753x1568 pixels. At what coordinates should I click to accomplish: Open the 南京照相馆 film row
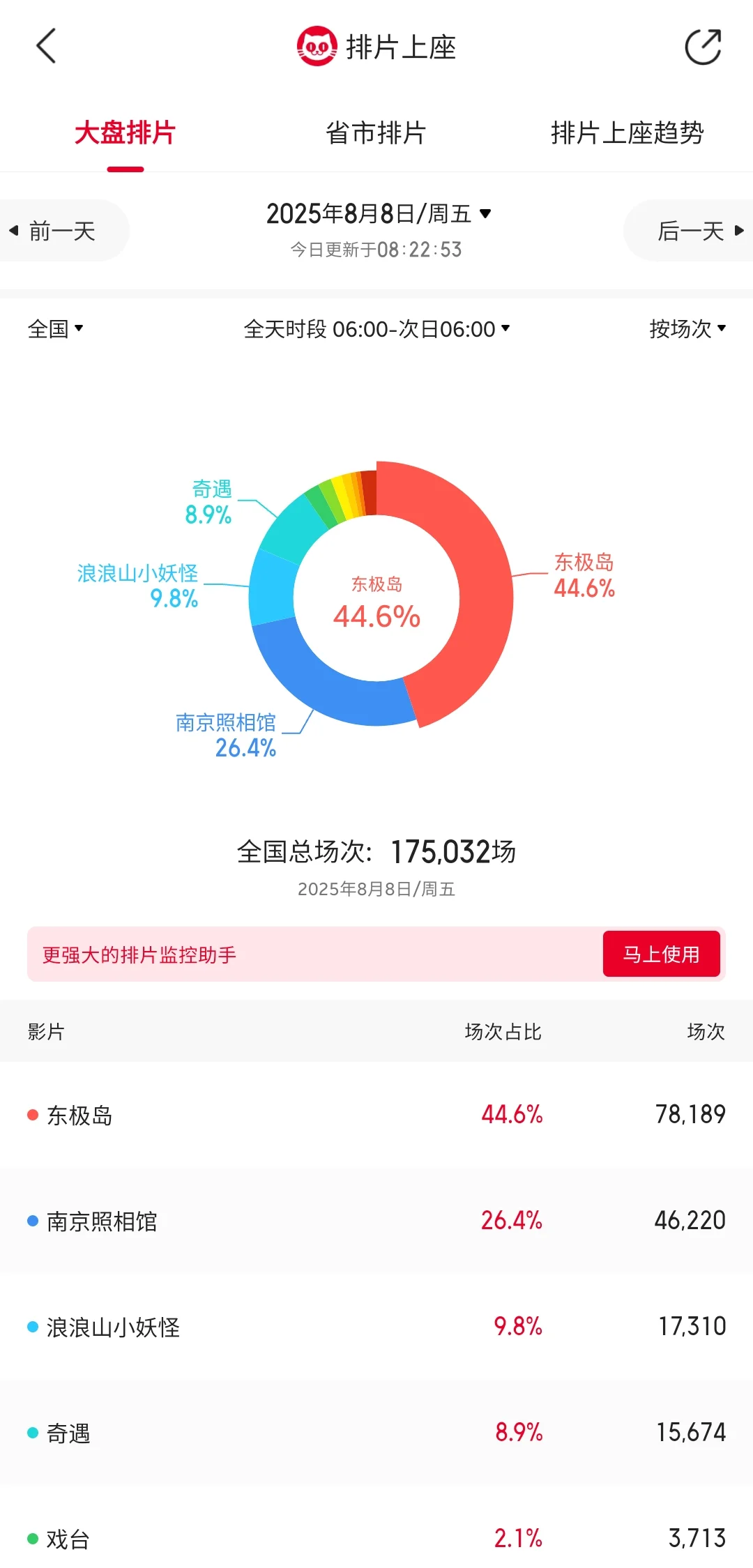[376, 1221]
